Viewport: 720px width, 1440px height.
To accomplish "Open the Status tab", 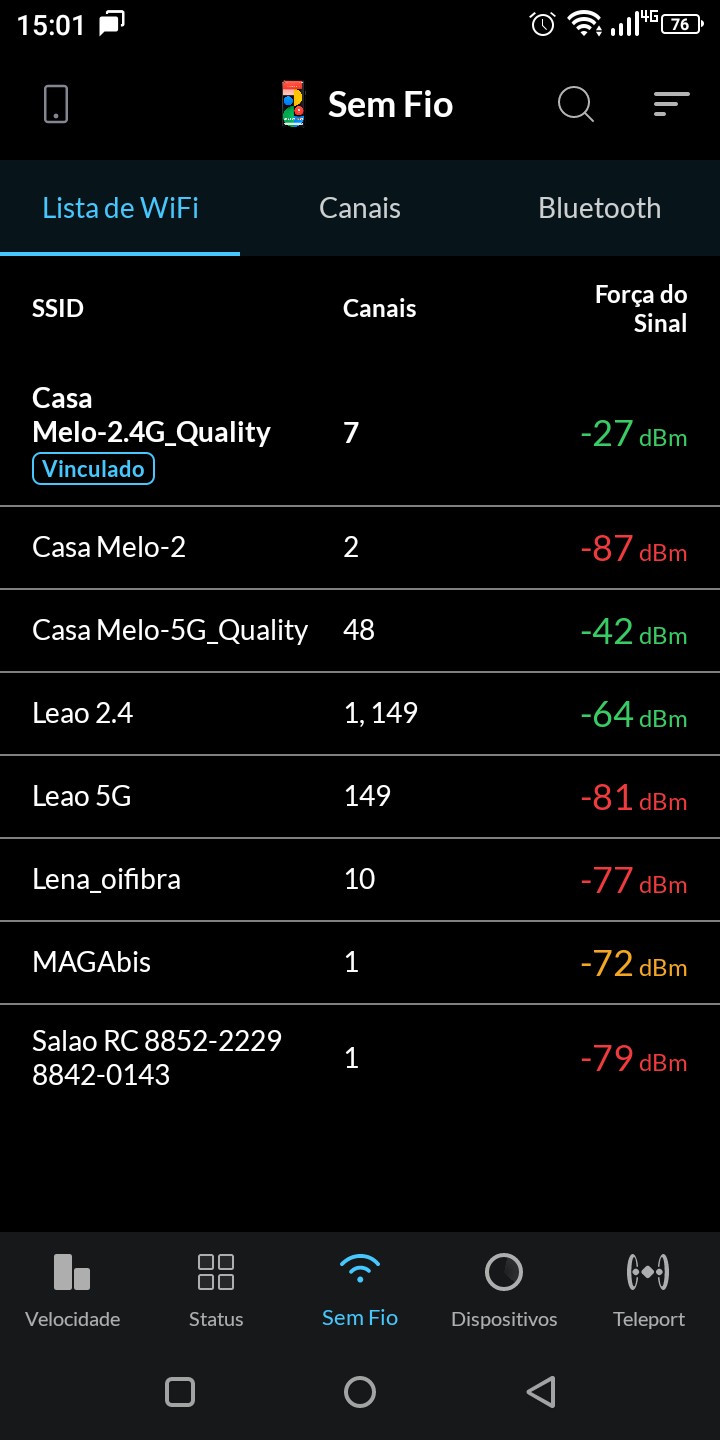I will 216,1290.
